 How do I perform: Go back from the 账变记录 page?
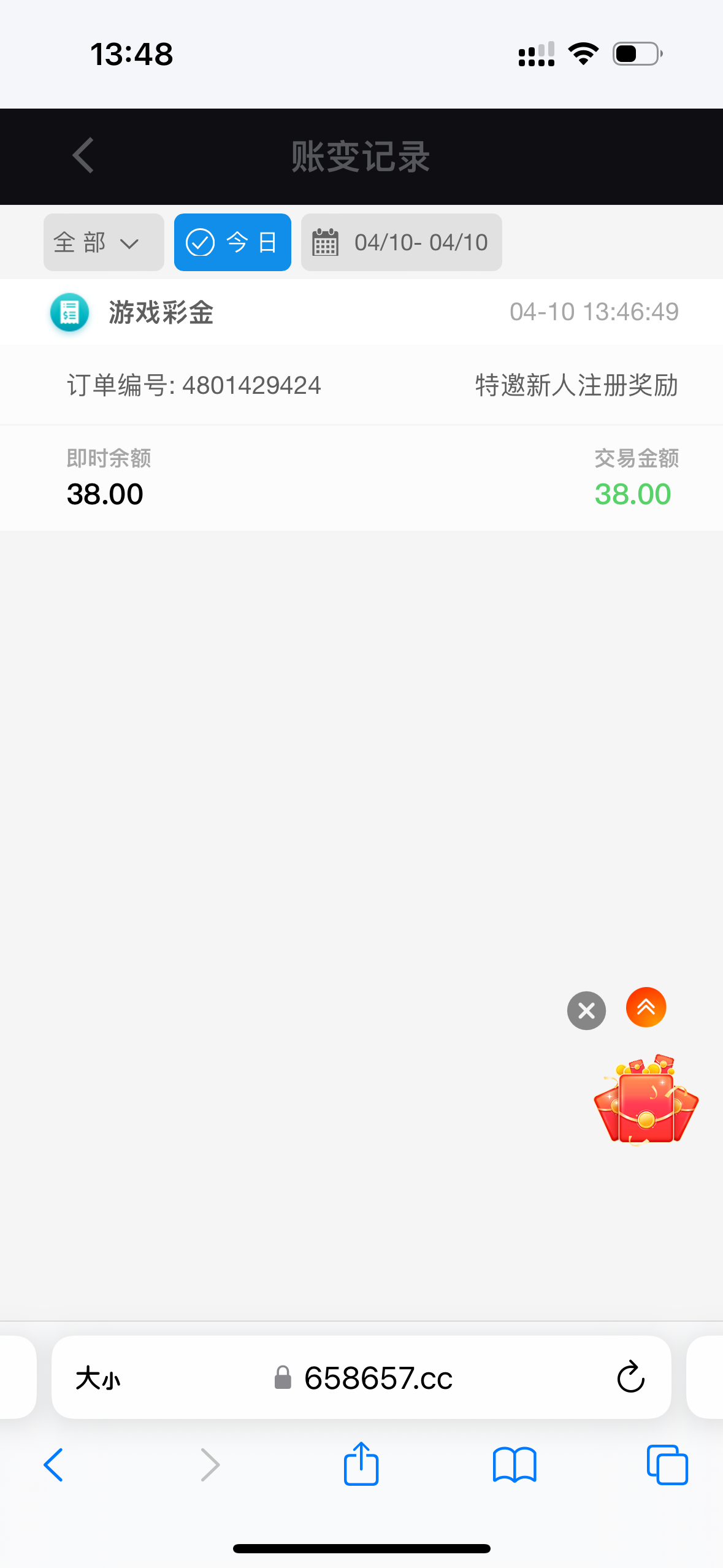pyautogui.click(x=83, y=156)
